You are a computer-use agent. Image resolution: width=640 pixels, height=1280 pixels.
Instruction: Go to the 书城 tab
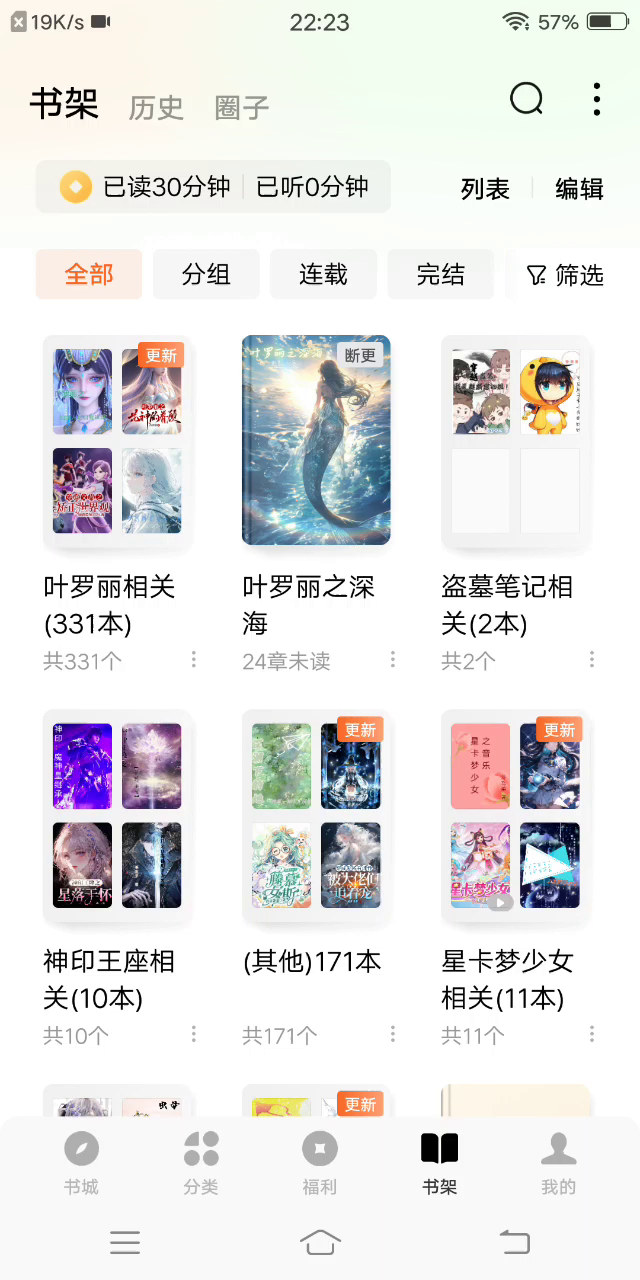pyautogui.click(x=81, y=1164)
